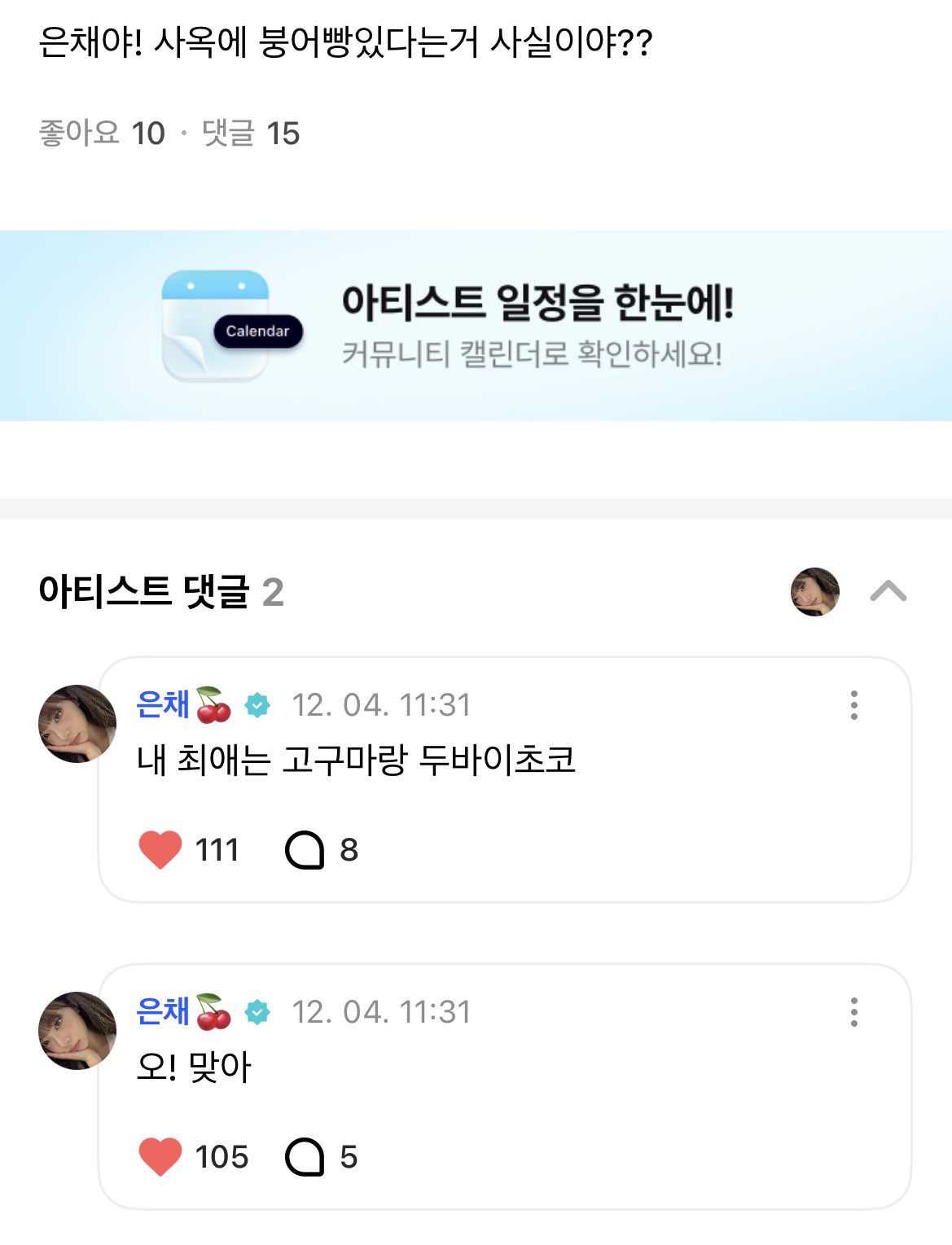Open the artist schedule calendar banner
This screenshot has height=1245, width=952.
click(x=476, y=326)
